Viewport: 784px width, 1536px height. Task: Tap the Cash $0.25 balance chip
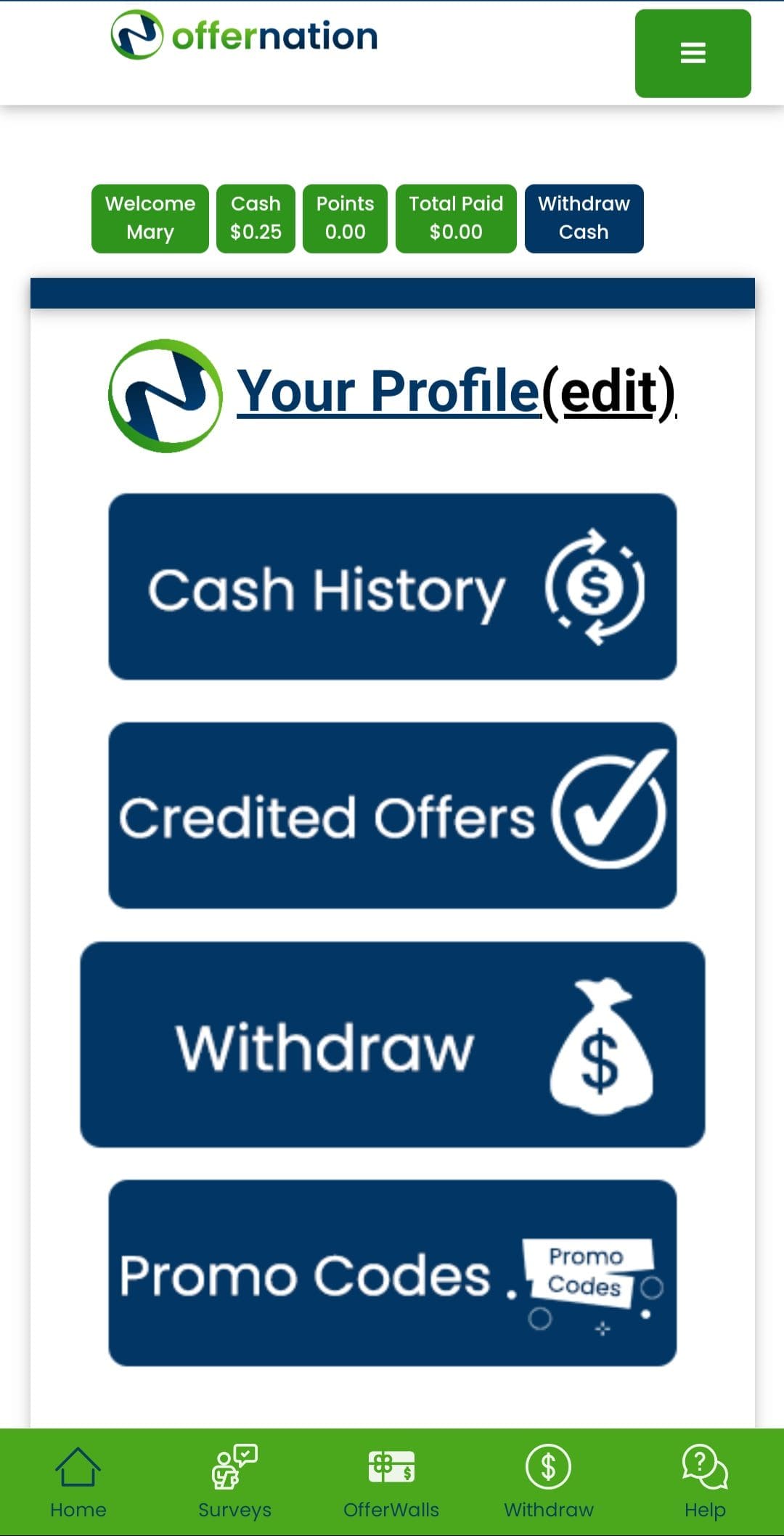tap(256, 218)
